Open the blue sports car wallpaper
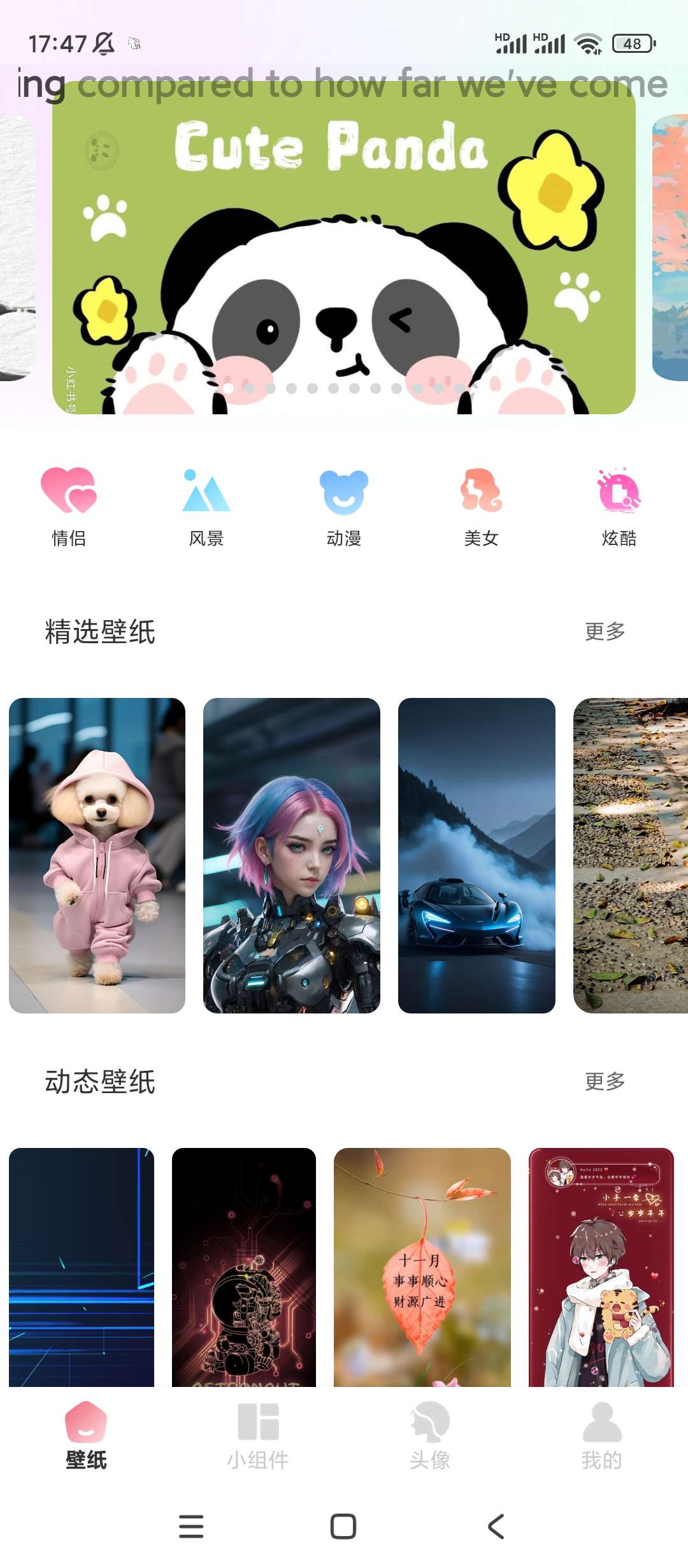The image size is (688, 1568). click(477, 855)
